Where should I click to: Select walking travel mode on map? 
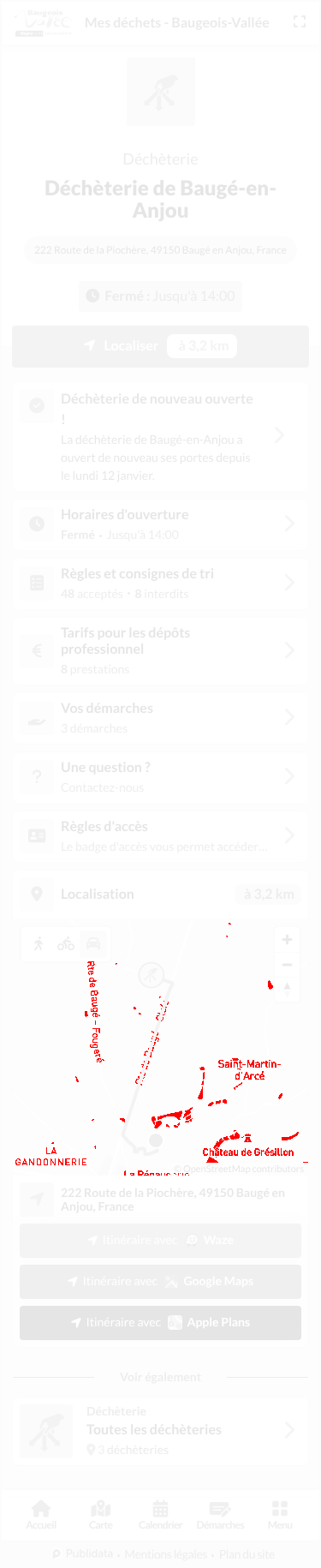point(39,944)
